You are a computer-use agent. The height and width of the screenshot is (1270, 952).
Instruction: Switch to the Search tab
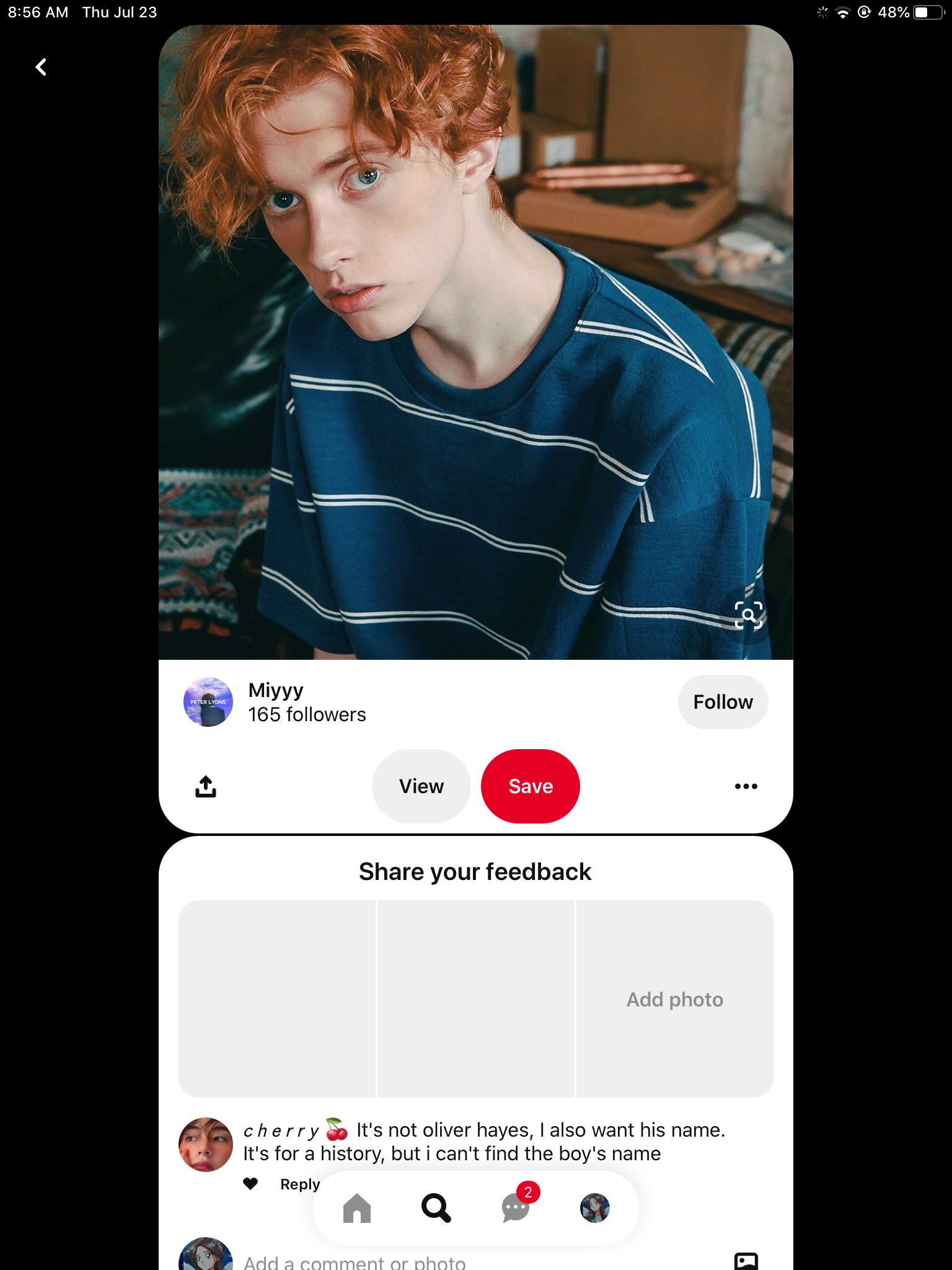[436, 1208]
